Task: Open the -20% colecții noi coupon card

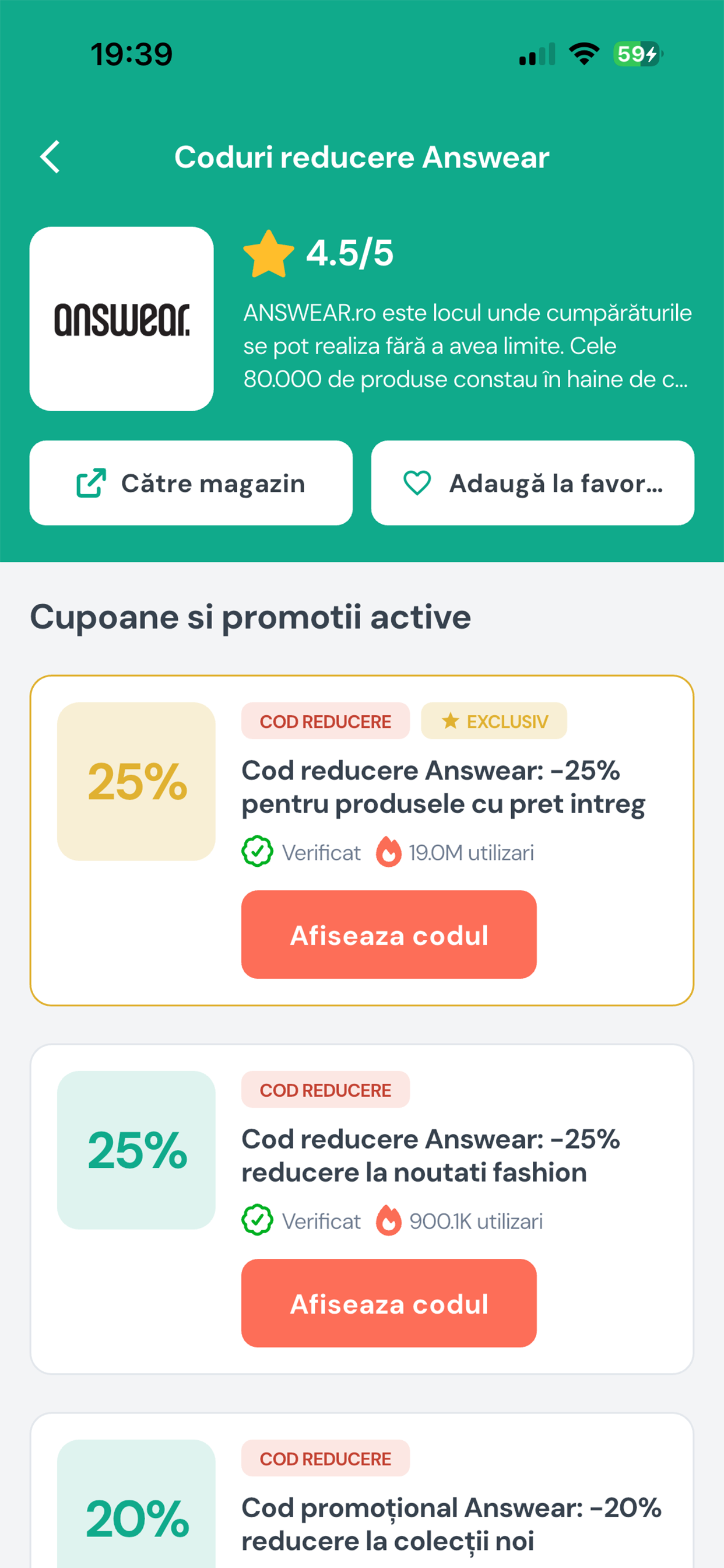Action: [450, 1524]
